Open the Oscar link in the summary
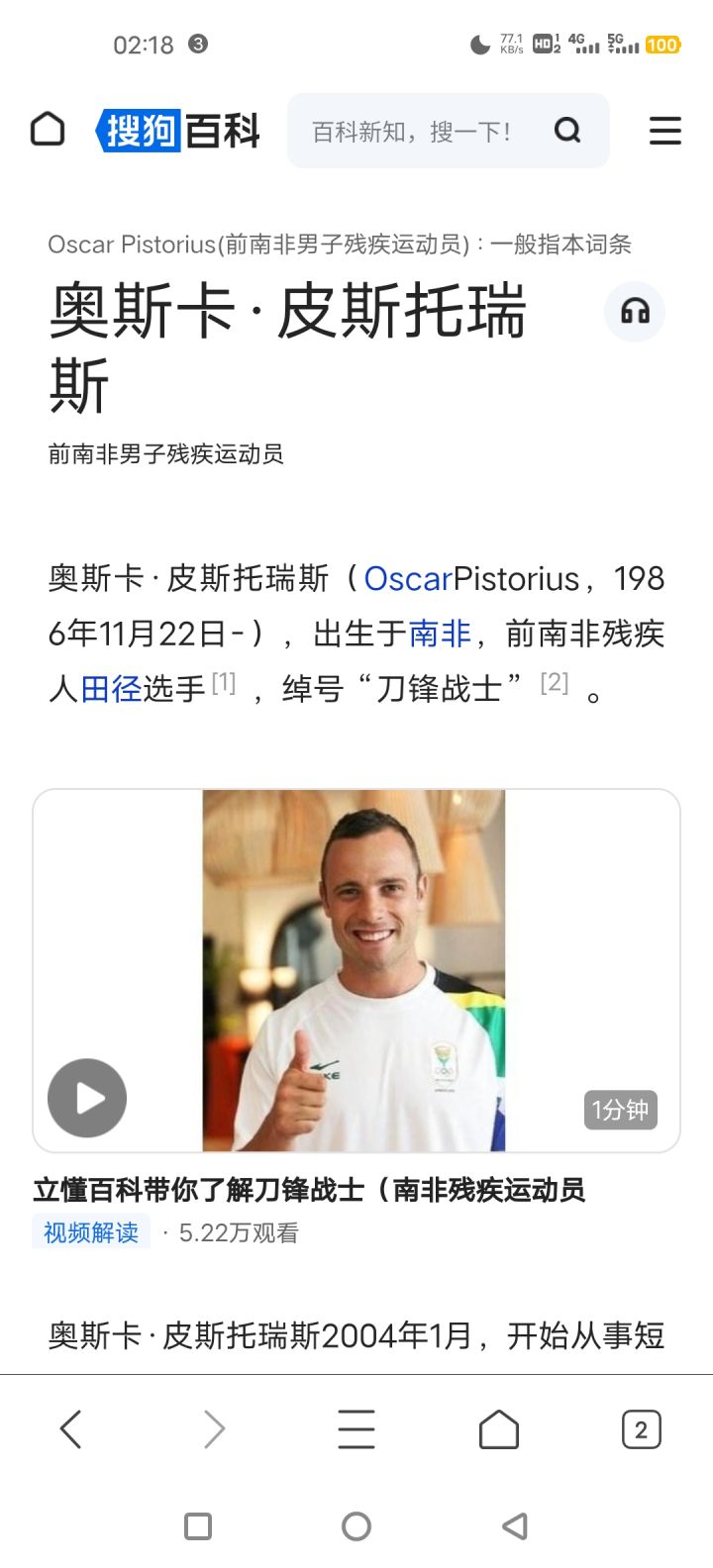 (408, 578)
